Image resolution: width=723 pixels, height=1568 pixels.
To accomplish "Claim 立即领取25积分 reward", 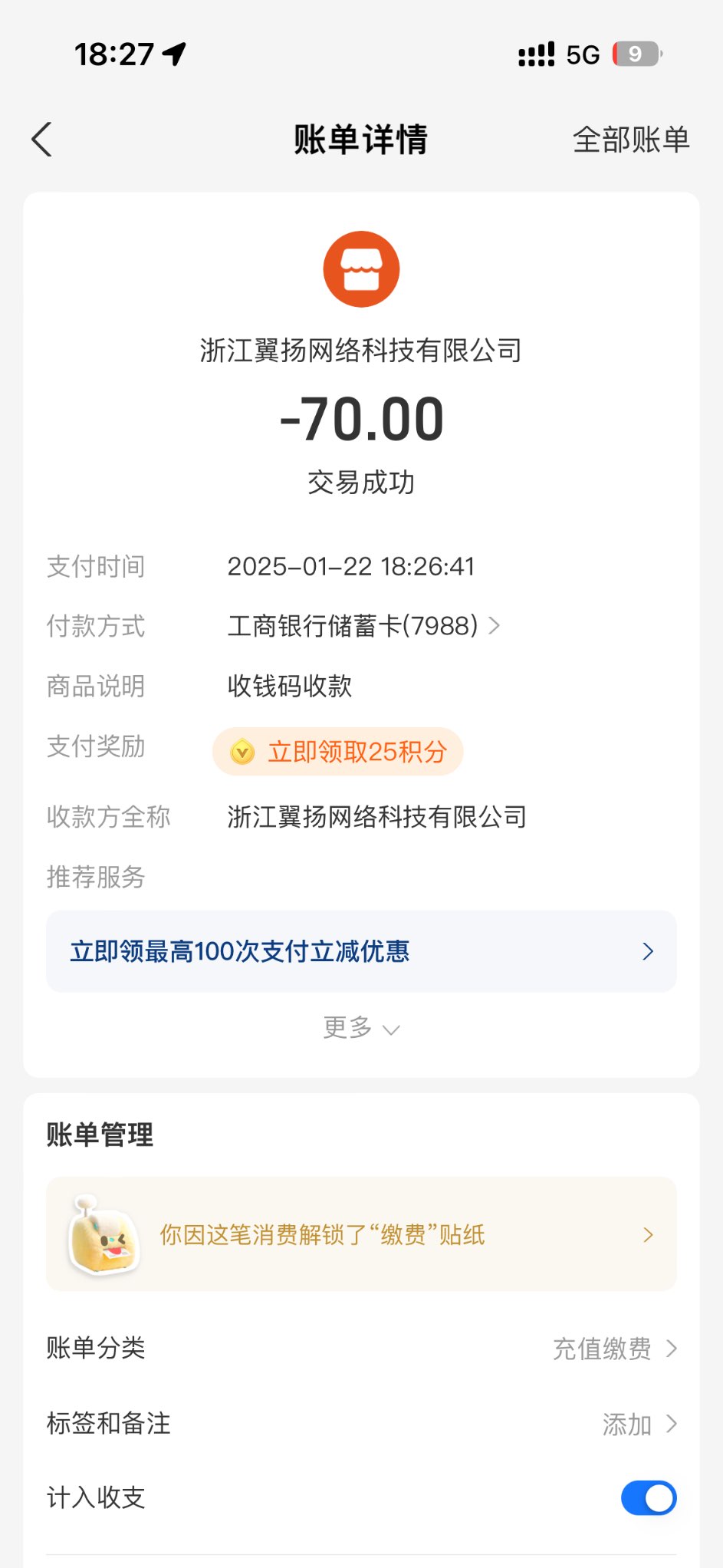I will (x=338, y=752).
